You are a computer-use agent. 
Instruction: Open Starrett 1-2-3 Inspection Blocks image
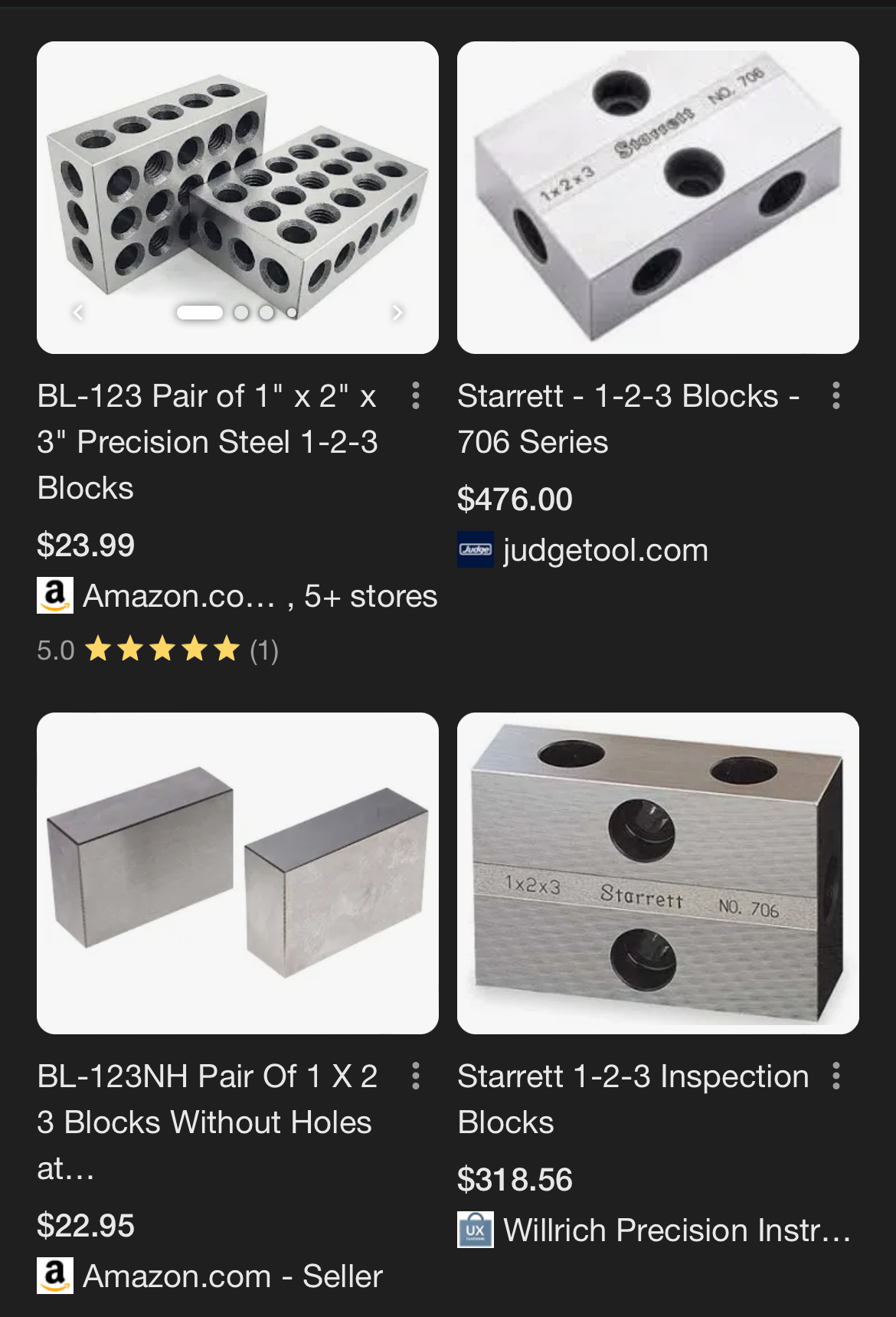[x=658, y=873]
